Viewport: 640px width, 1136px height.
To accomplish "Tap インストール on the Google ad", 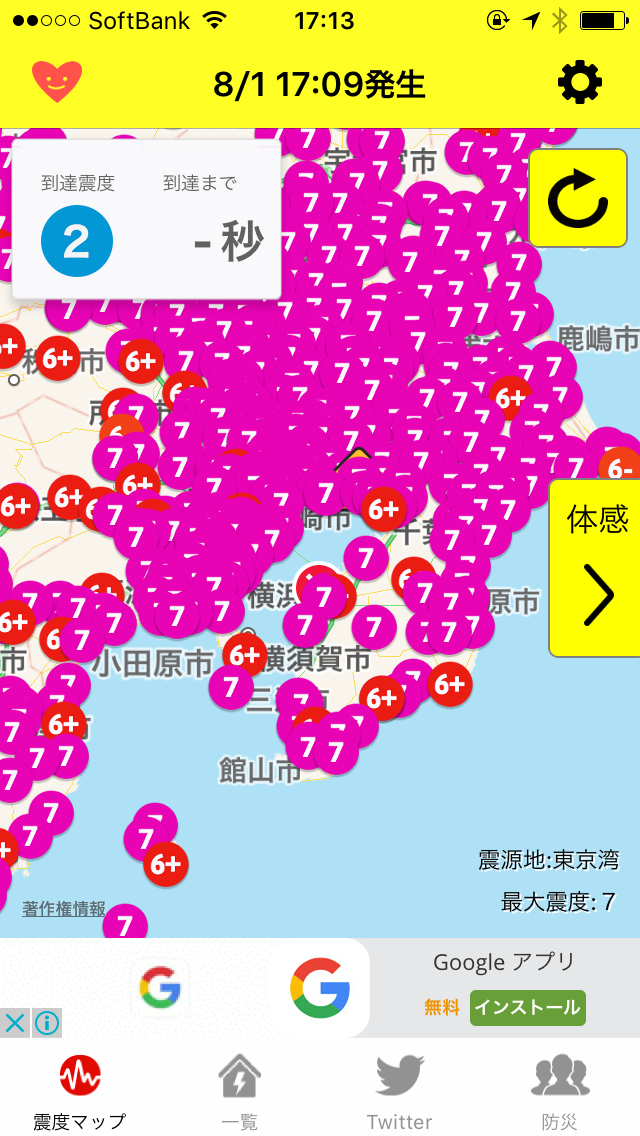I will point(528,1007).
